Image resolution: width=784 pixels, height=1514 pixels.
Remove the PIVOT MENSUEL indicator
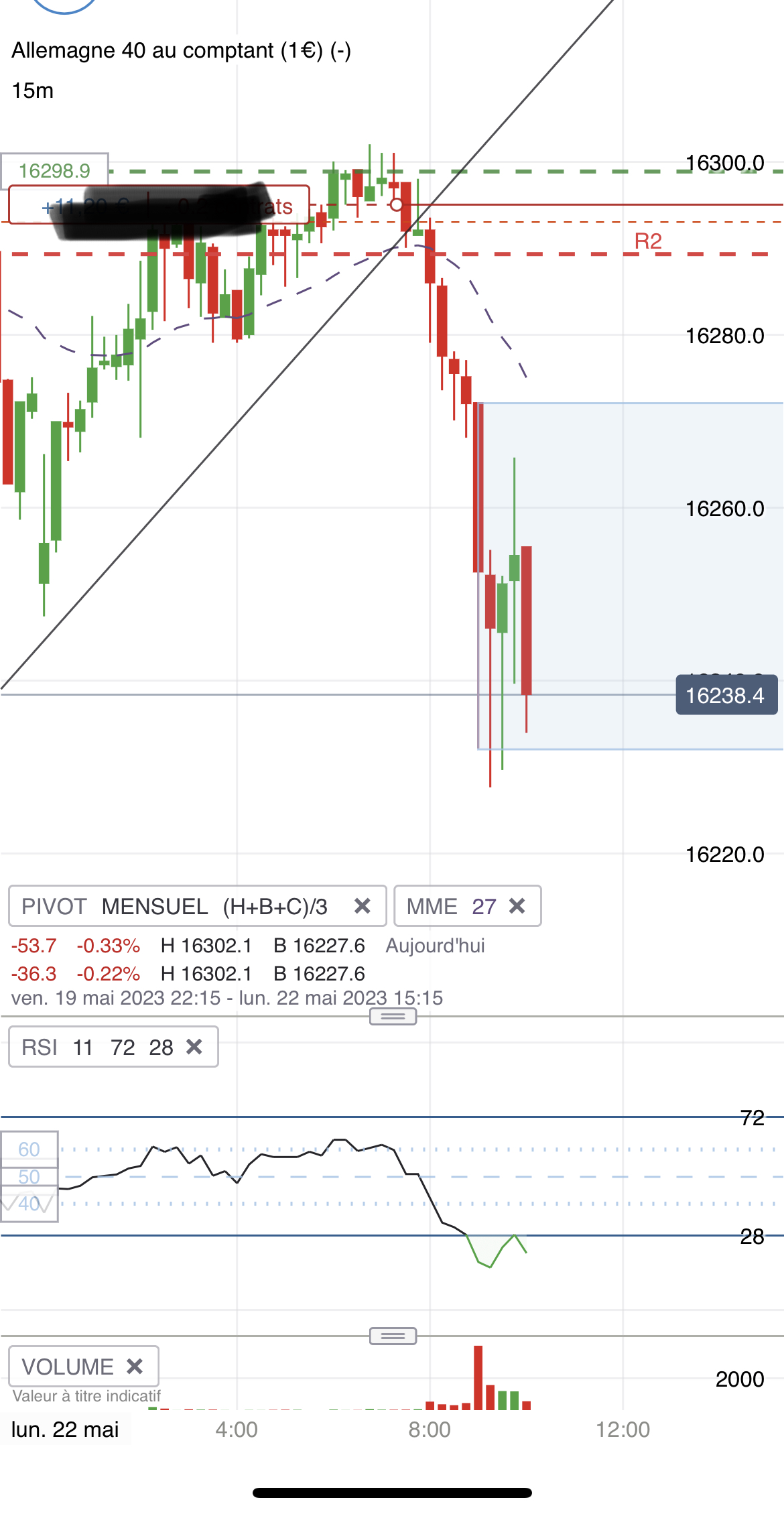(363, 906)
